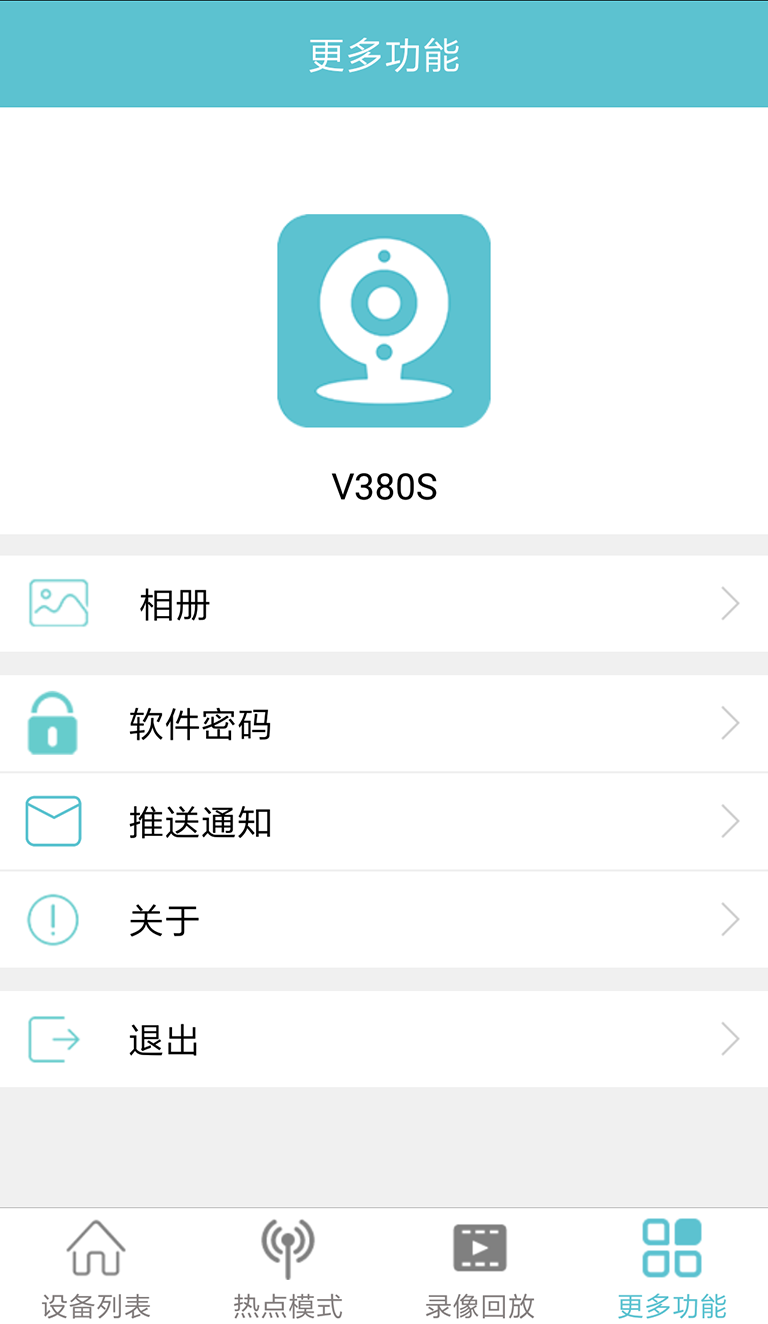Viewport: 768px width, 1324px height.
Task: Switch to the 热点模式 tab
Action: coord(288,1267)
